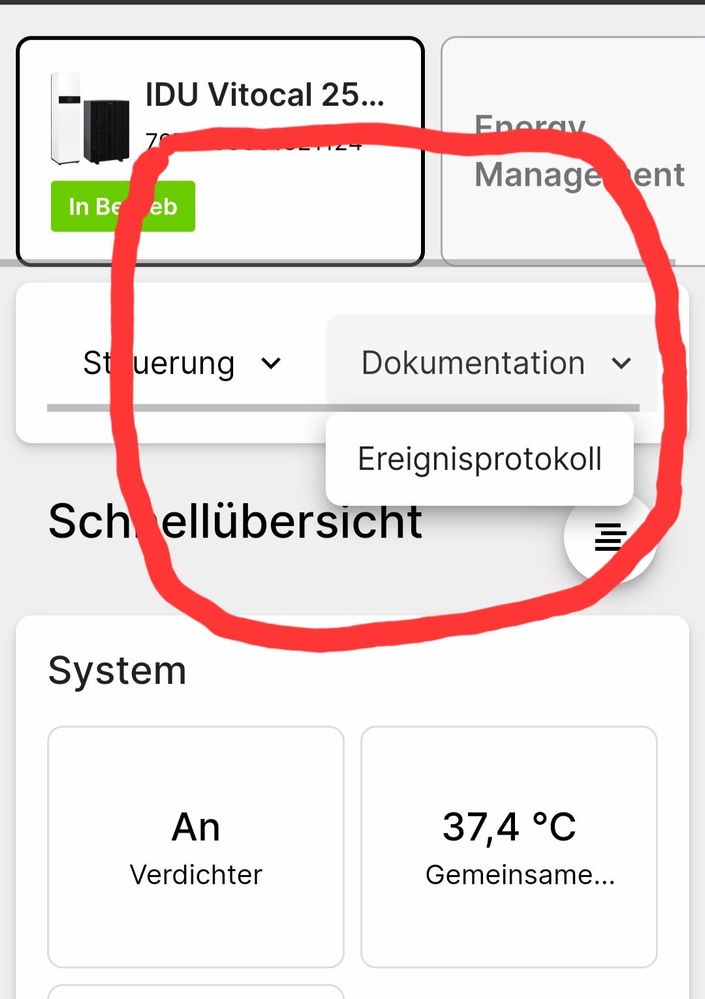Open the 37,4 °C Gemeinsame tile

pos(509,847)
